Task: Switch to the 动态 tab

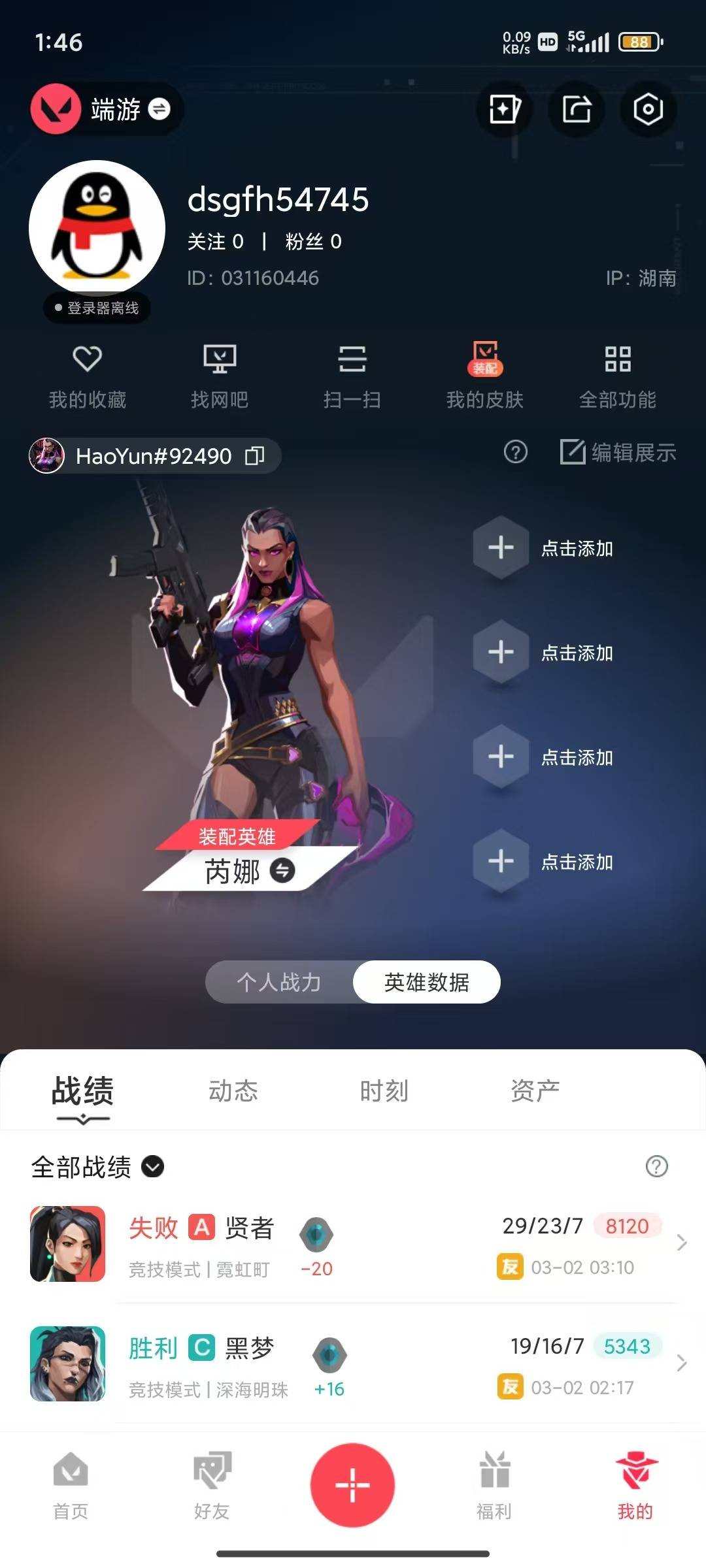Action: [x=232, y=1090]
